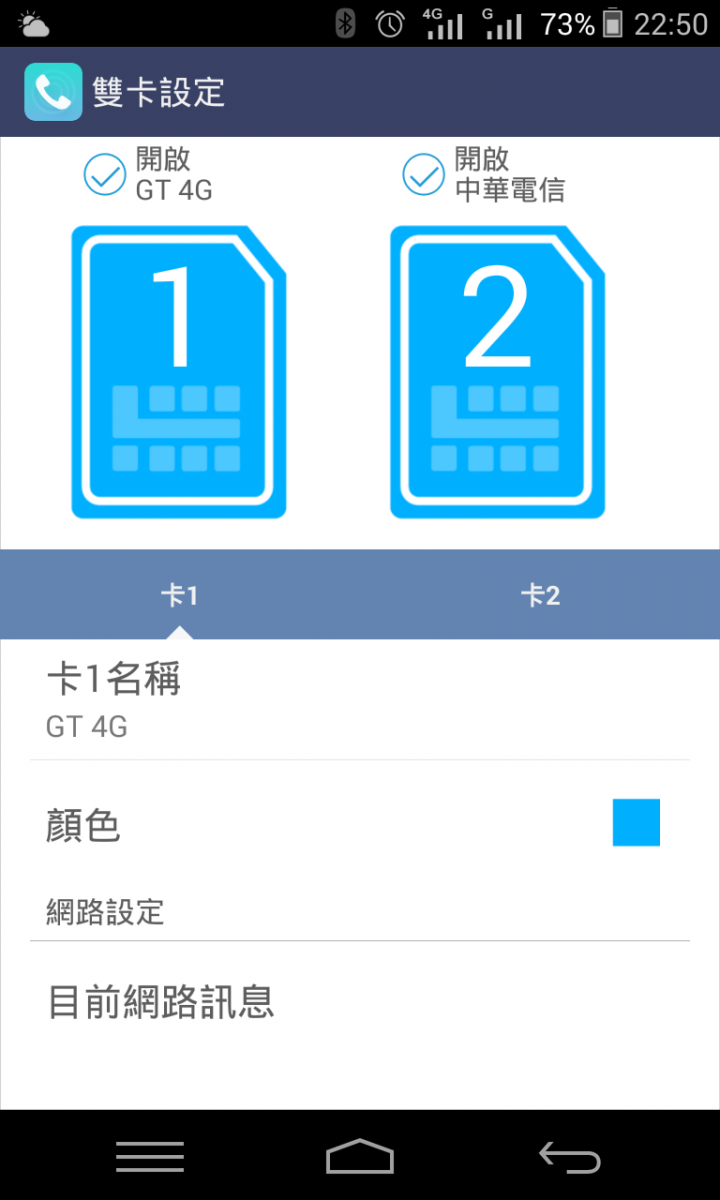Go to the home screen
720x1200 pixels.
(x=360, y=1157)
